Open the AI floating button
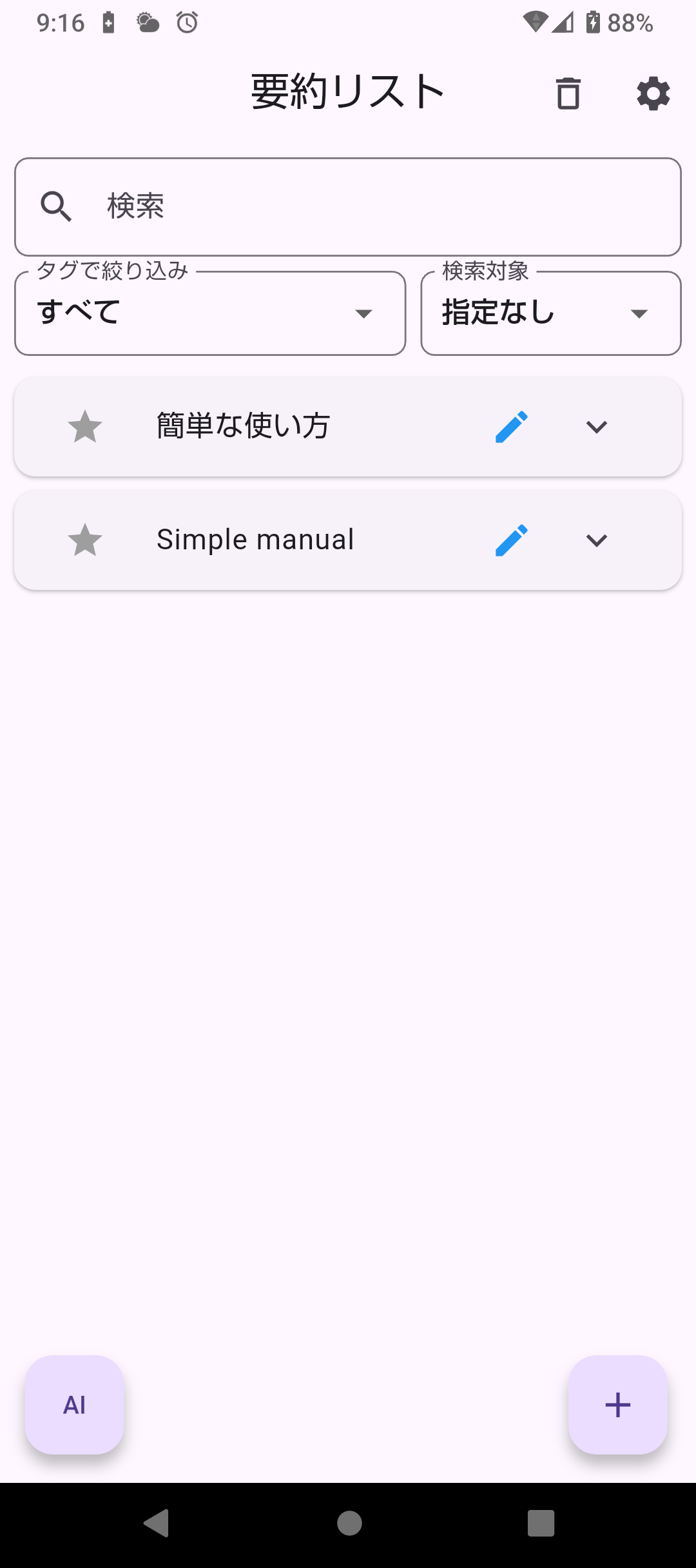 [75, 1405]
